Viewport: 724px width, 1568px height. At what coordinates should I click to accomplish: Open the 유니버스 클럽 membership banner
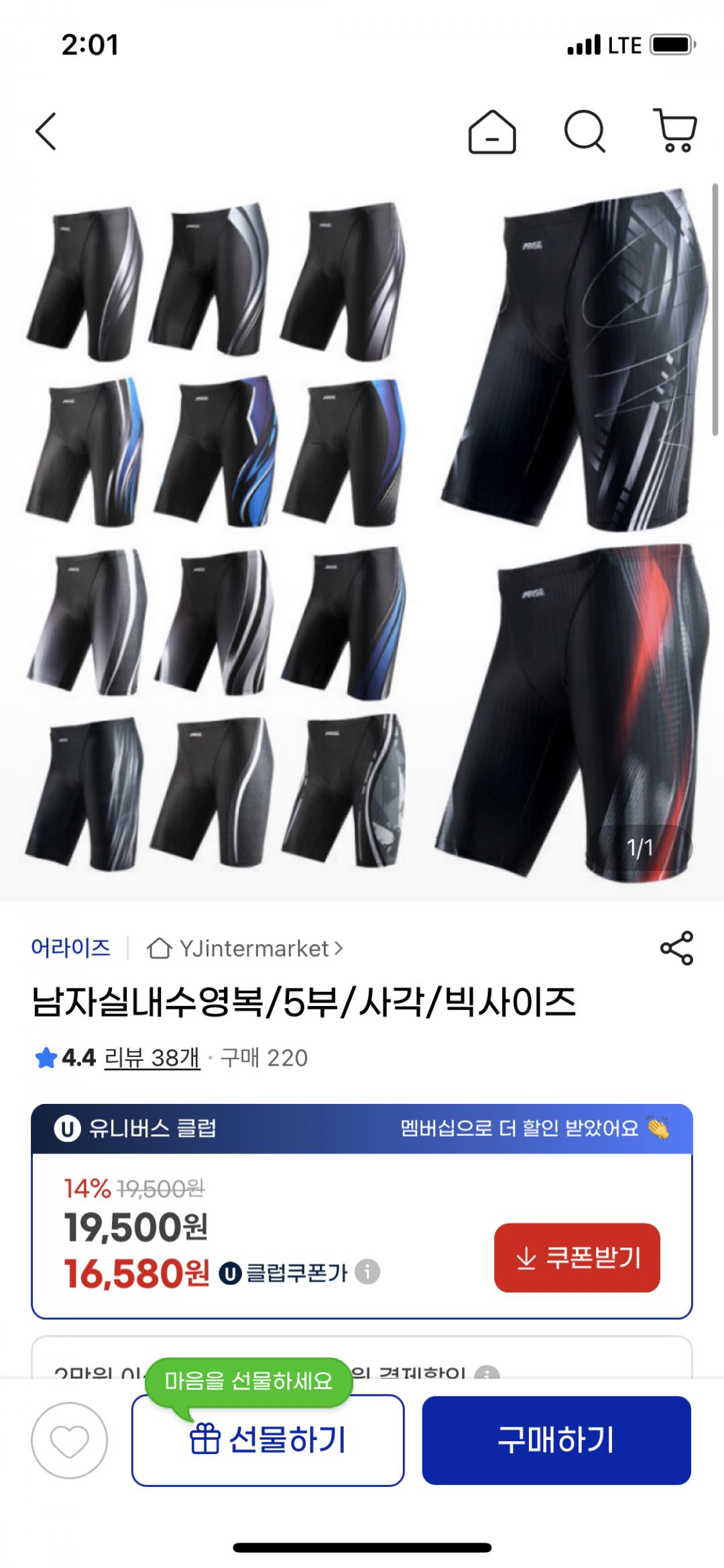coord(362,1129)
